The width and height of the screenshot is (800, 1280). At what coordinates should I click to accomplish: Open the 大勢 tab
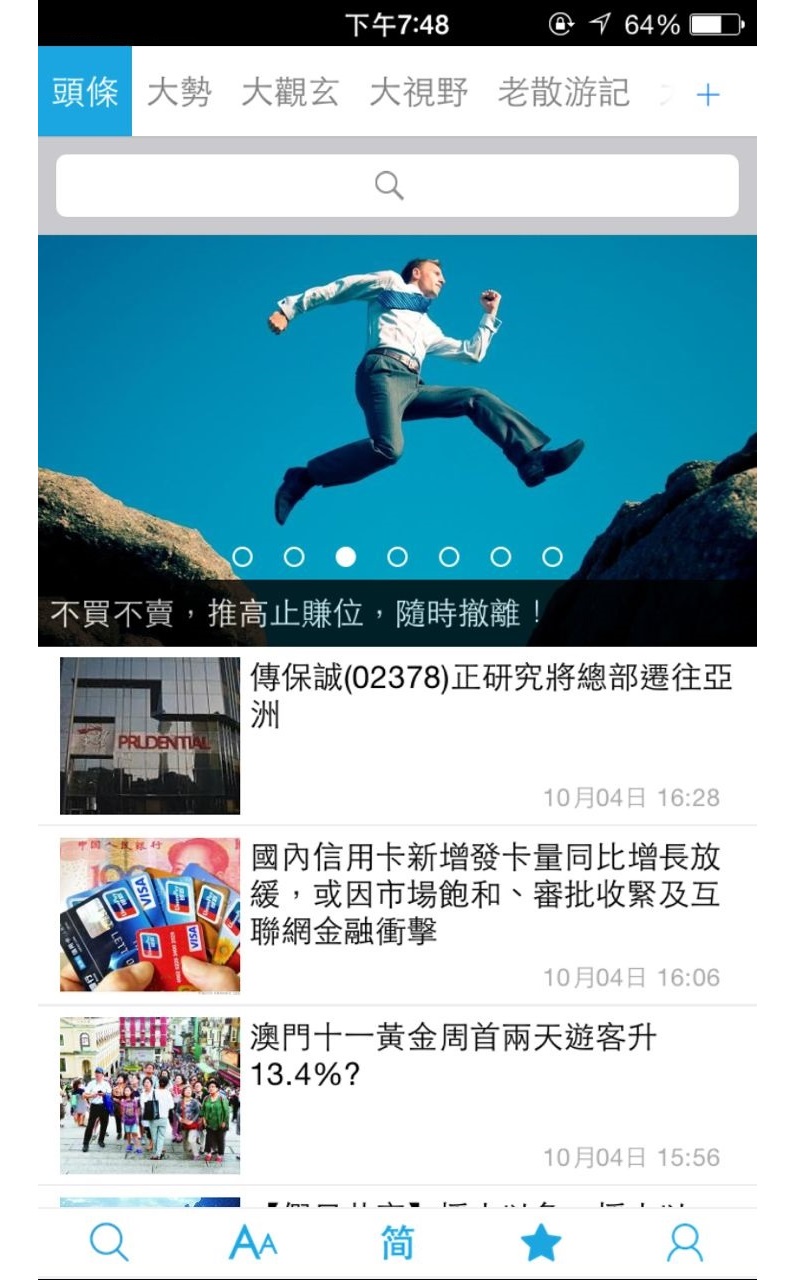pyautogui.click(x=179, y=93)
